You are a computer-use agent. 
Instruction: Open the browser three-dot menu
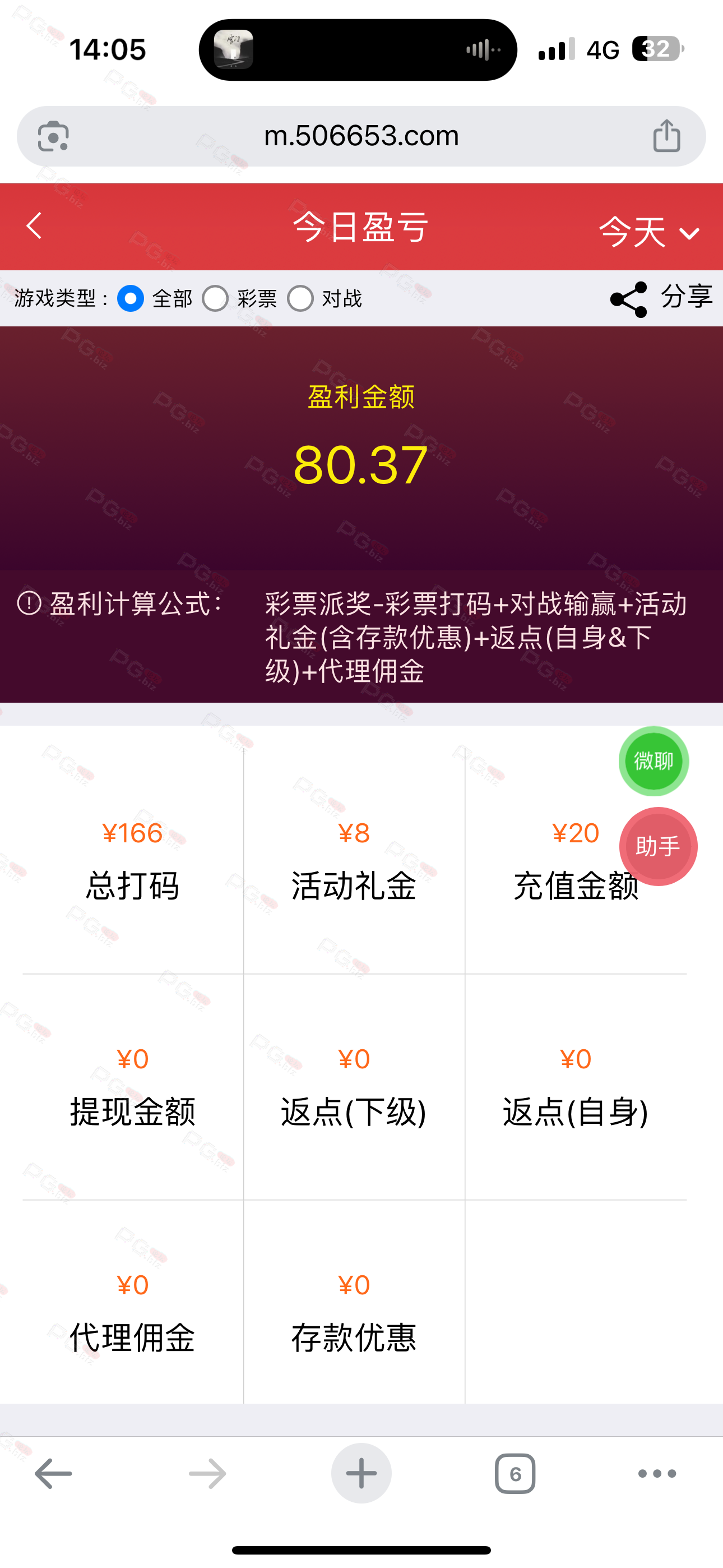657,1474
